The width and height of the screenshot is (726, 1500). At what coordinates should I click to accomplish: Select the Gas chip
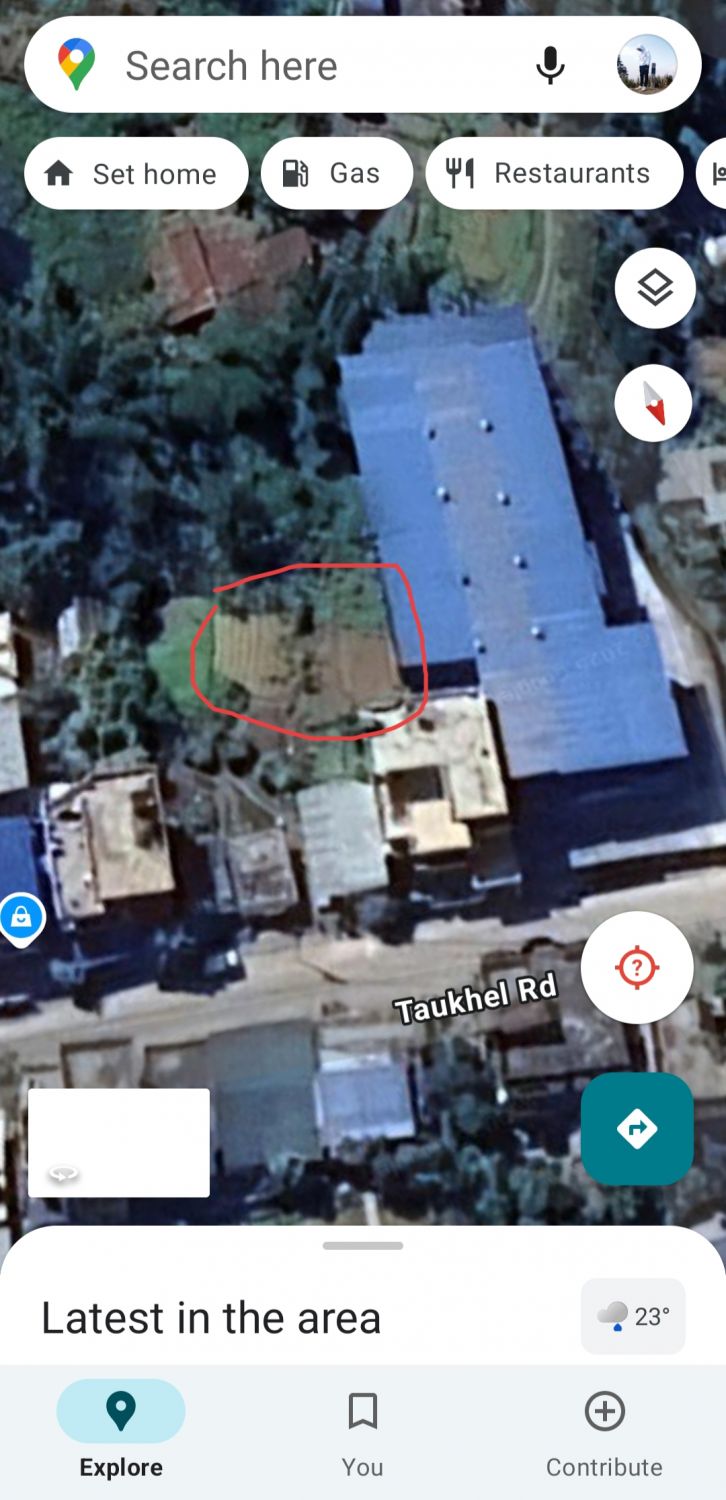[x=337, y=173]
